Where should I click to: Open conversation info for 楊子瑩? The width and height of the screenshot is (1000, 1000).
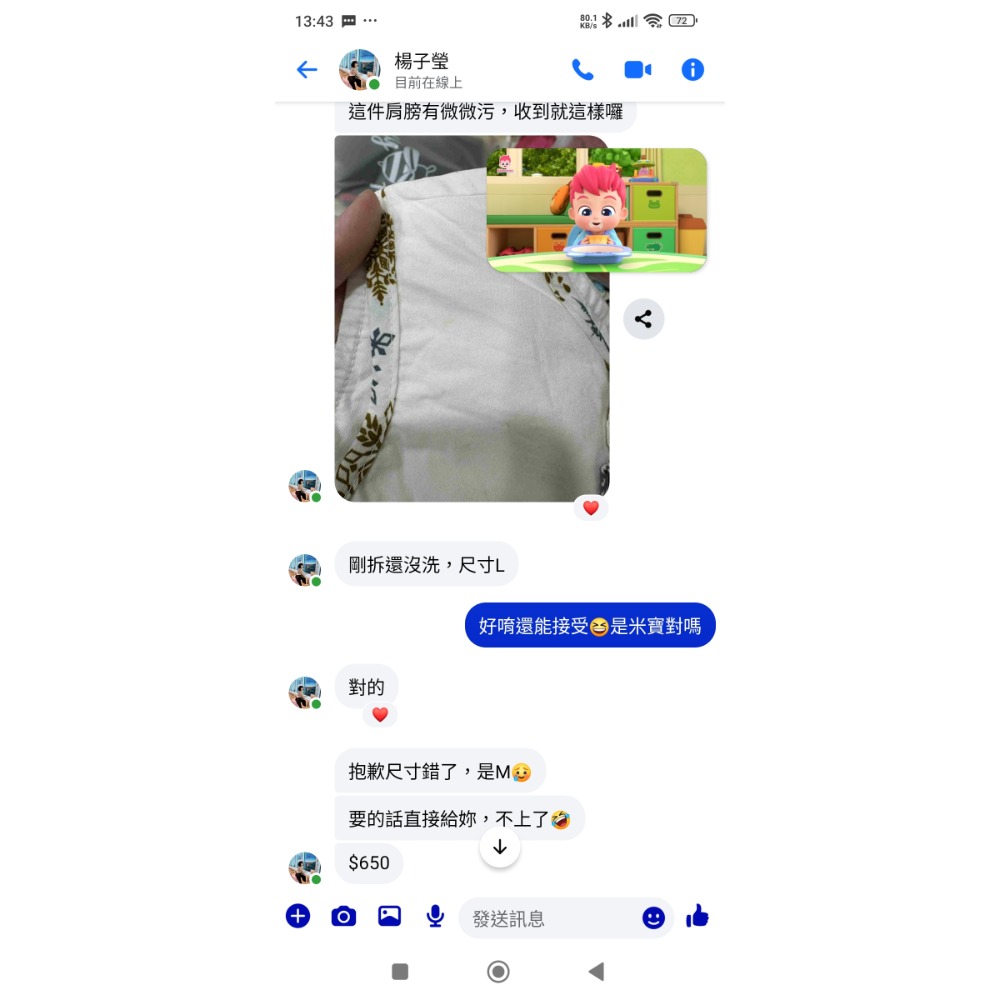[x=693, y=69]
